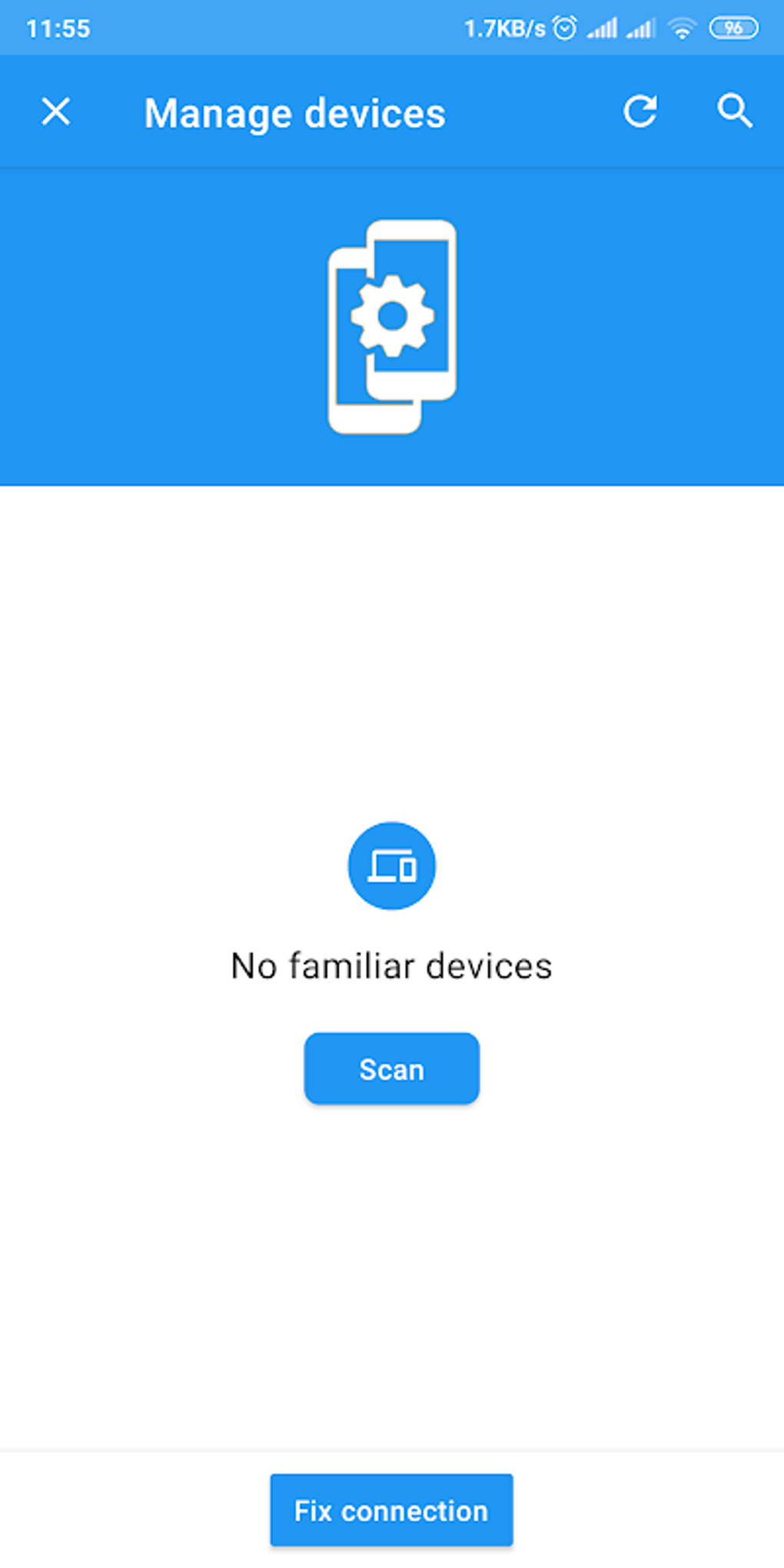Image resolution: width=784 pixels, height=1568 pixels.
Task: Tap the Scan button
Action: tap(392, 1069)
